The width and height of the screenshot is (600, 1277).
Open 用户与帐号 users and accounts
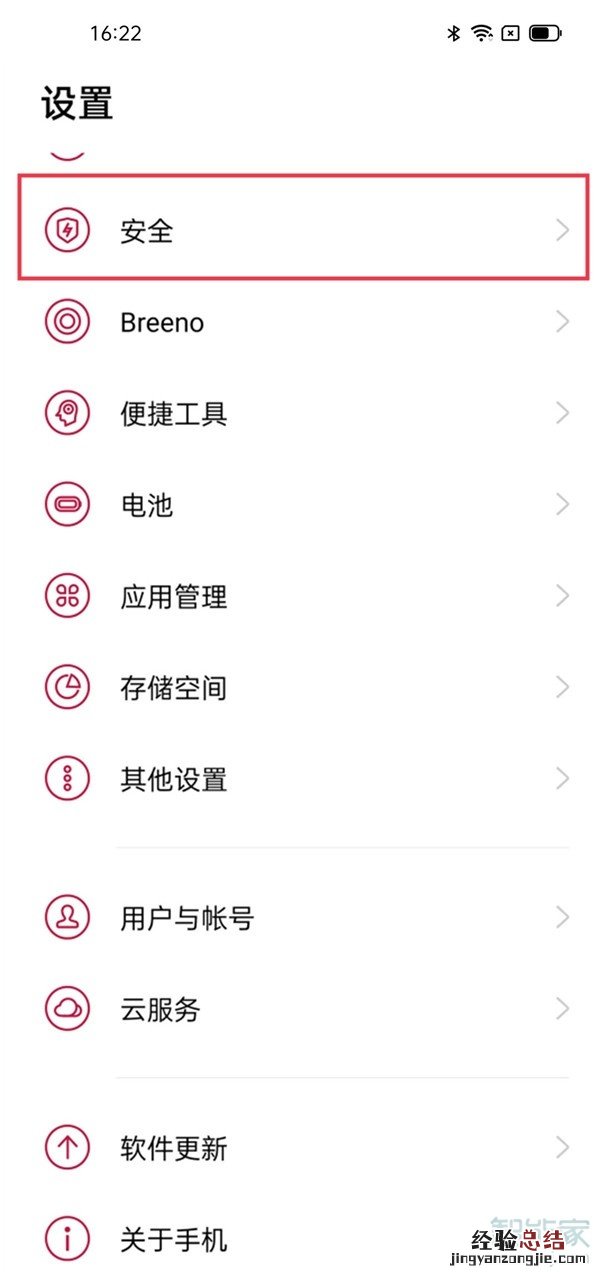pyautogui.click(x=300, y=917)
